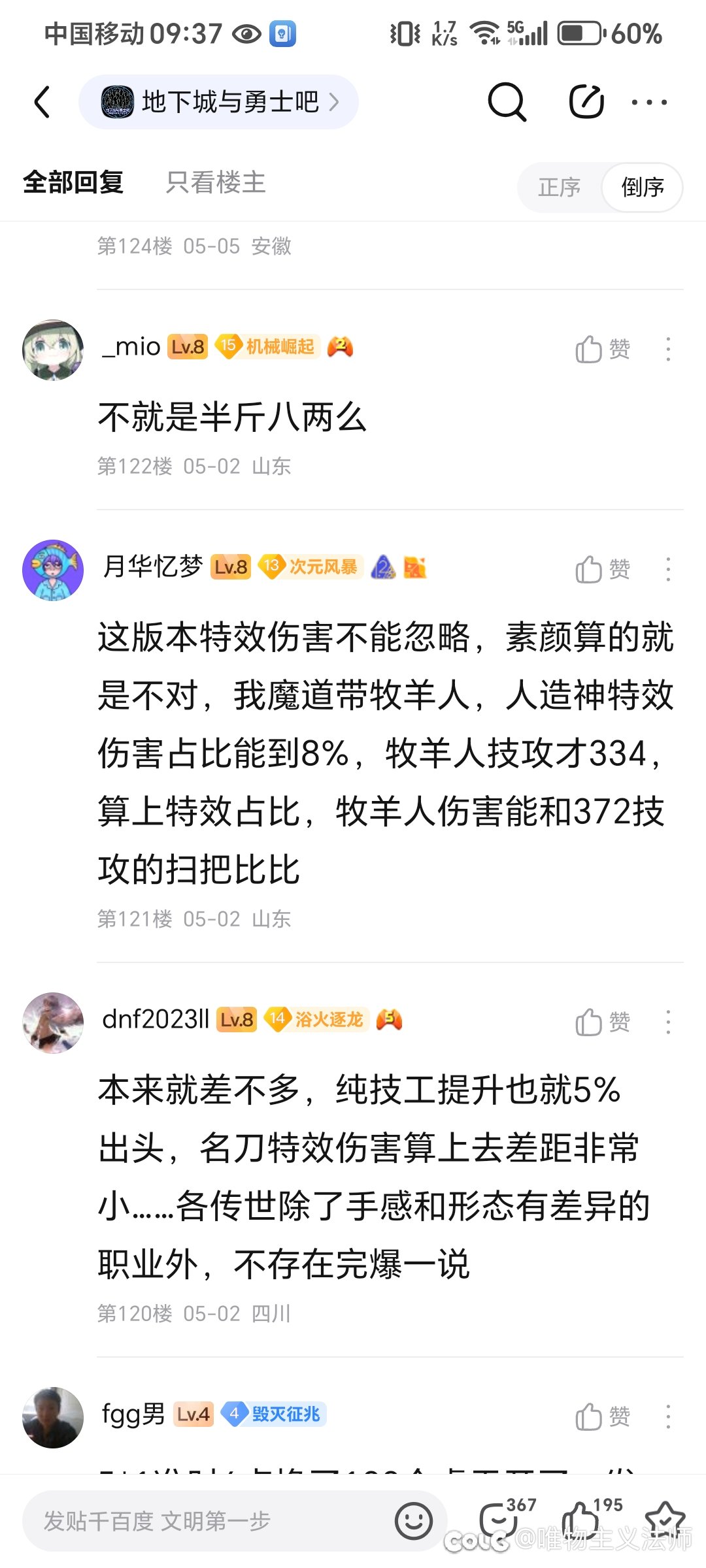Like dnf2023ll's reply
Screen dimensions: 706x1568
tap(603, 1022)
